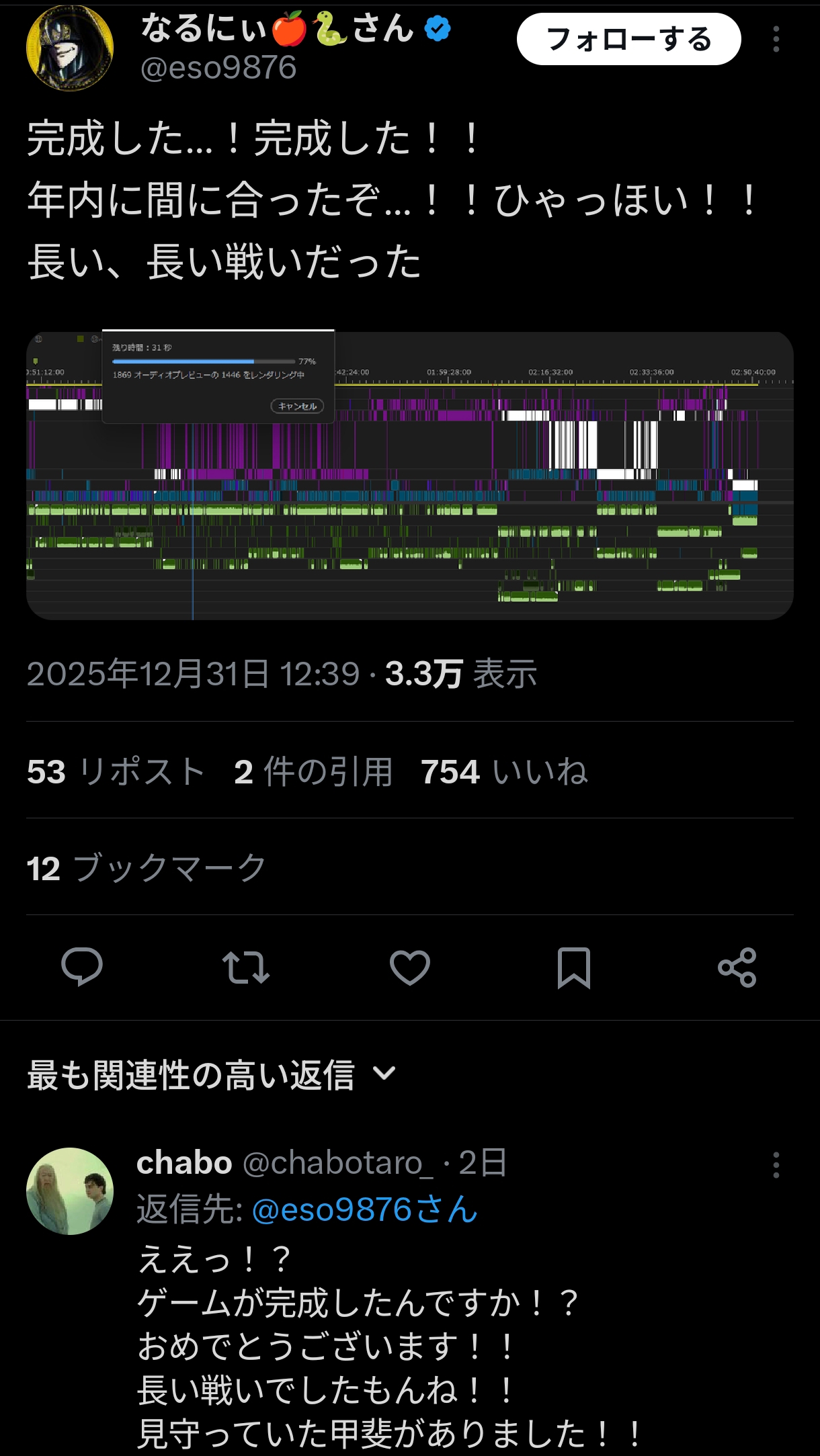View the 2 件の引用 quotes
The height and width of the screenshot is (1456, 820).
click(x=313, y=771)
